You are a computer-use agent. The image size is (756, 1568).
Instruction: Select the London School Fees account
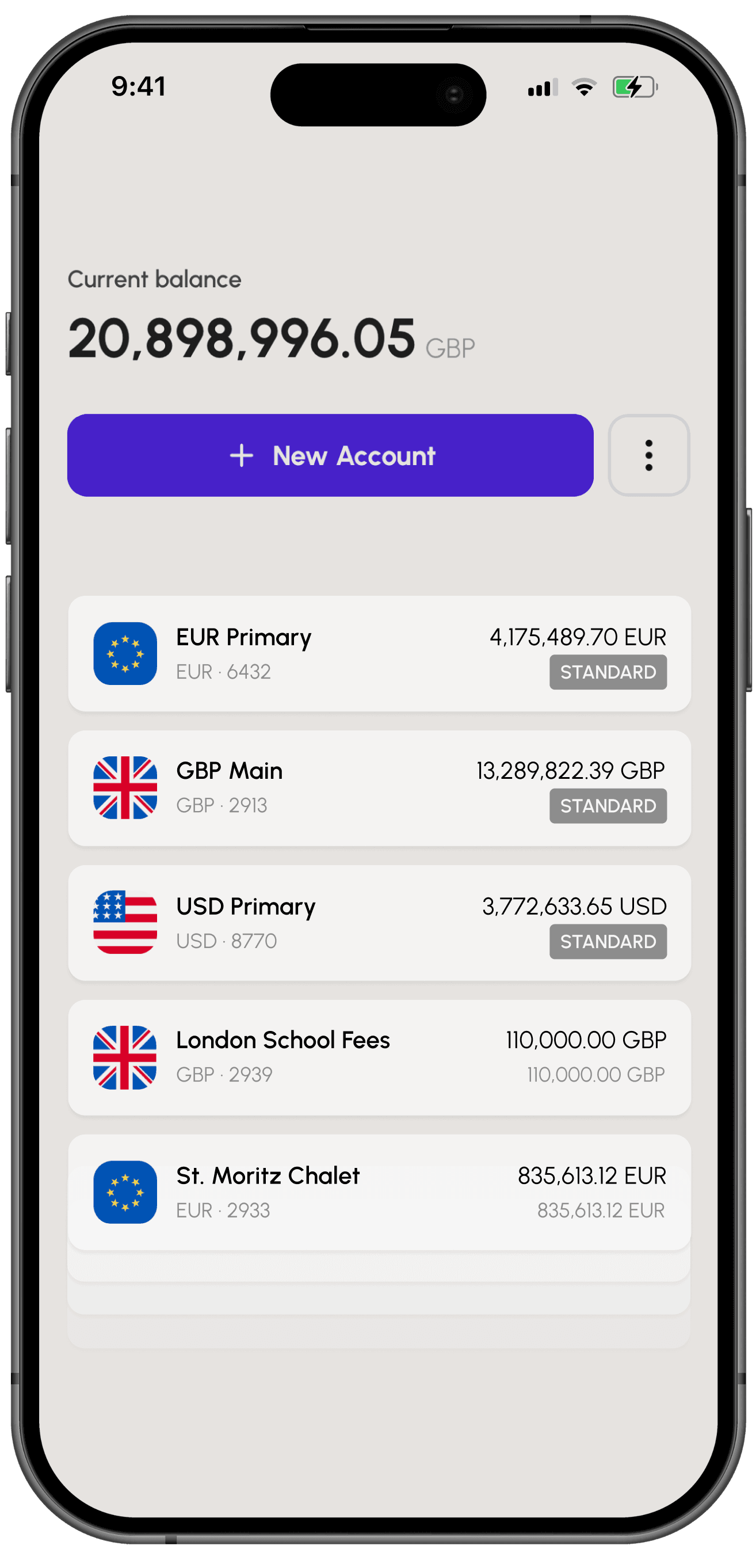coord(379,1057)
